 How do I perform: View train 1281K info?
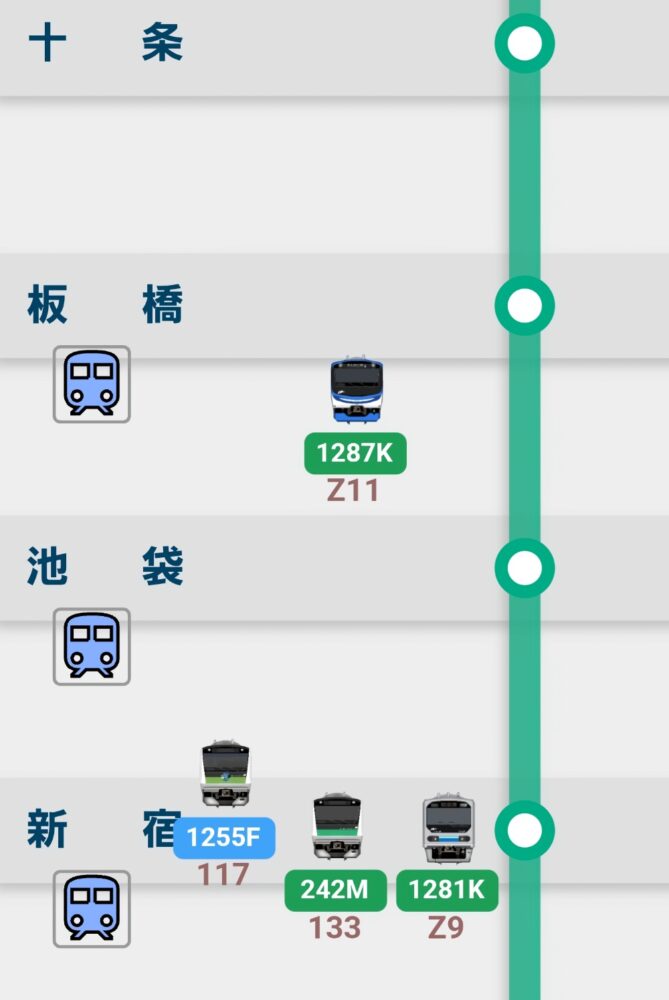[447, 890]
